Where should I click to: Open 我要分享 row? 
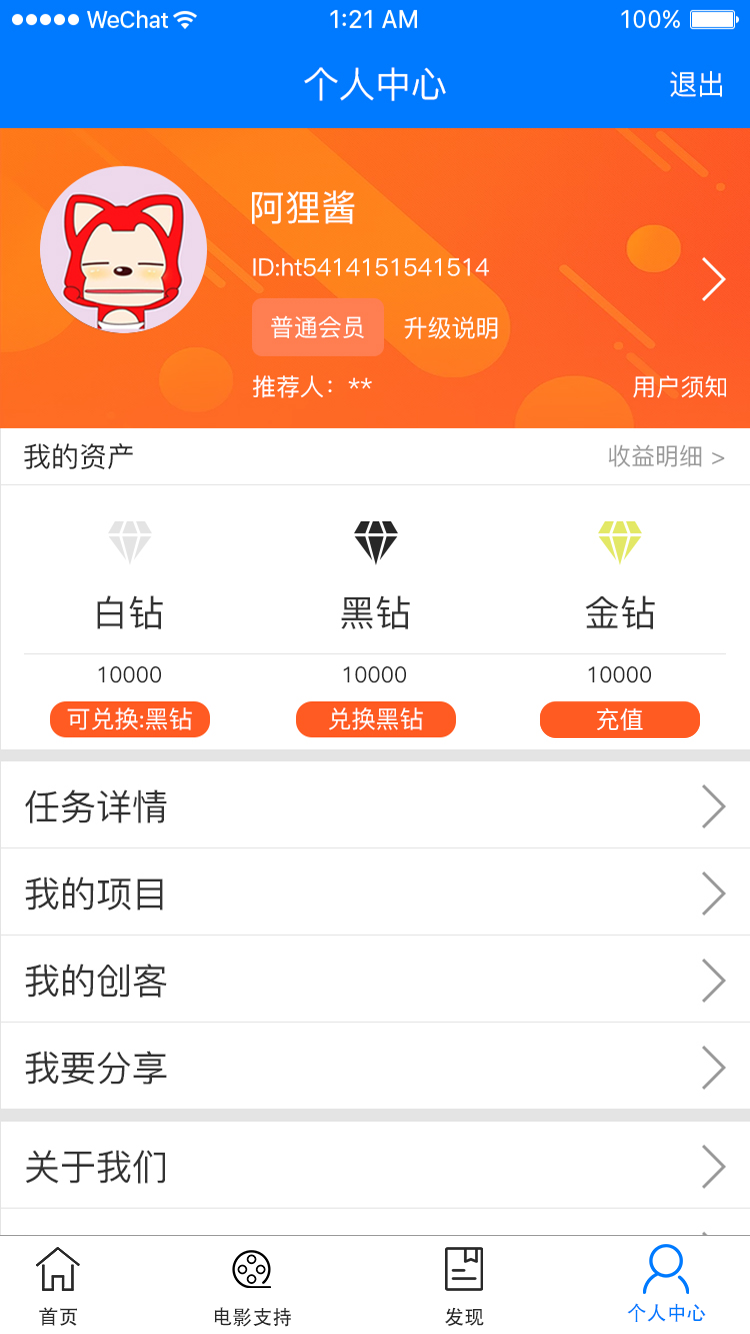click(x=375, y=1067)
